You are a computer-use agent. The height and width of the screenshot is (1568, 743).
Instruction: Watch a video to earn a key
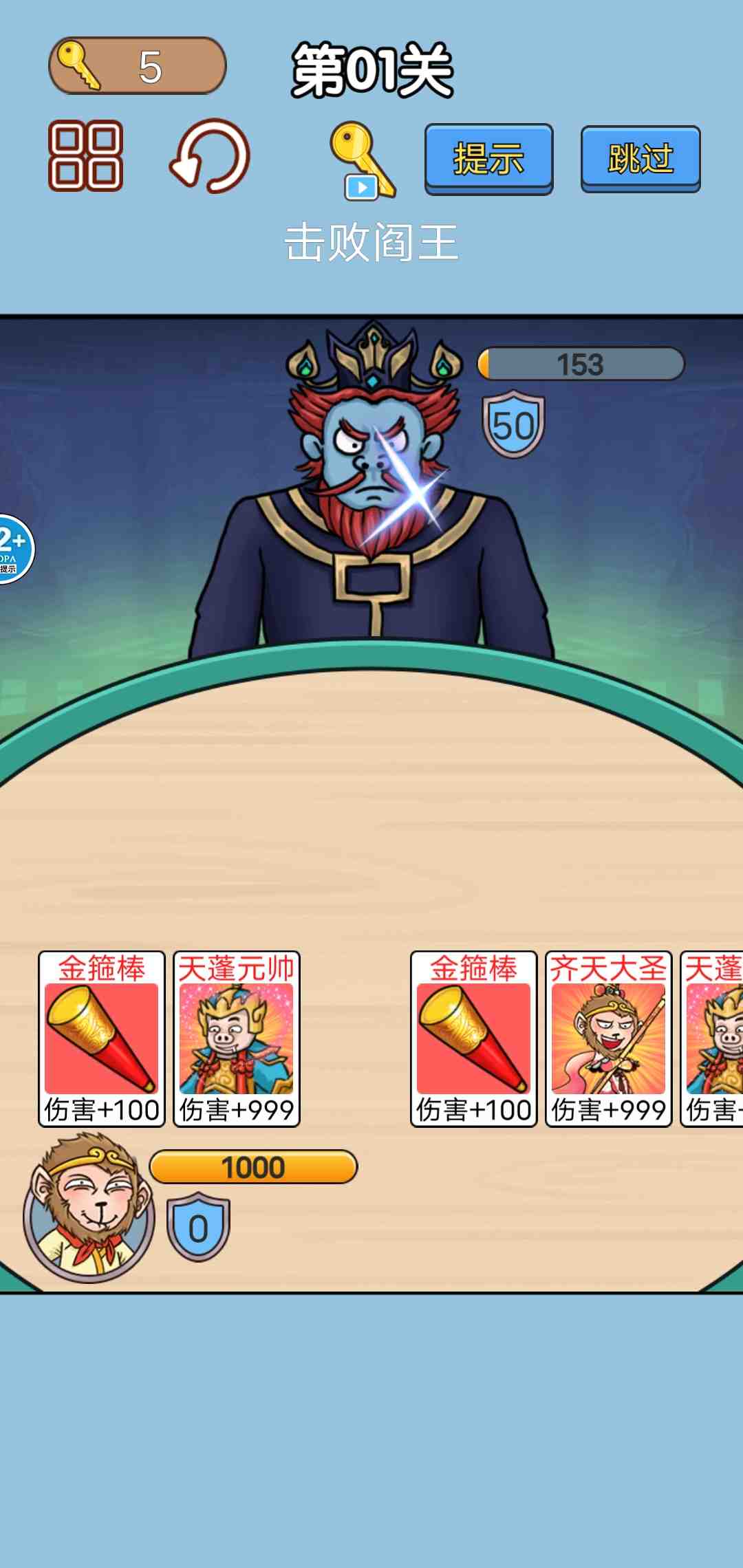tap(362, 162)
